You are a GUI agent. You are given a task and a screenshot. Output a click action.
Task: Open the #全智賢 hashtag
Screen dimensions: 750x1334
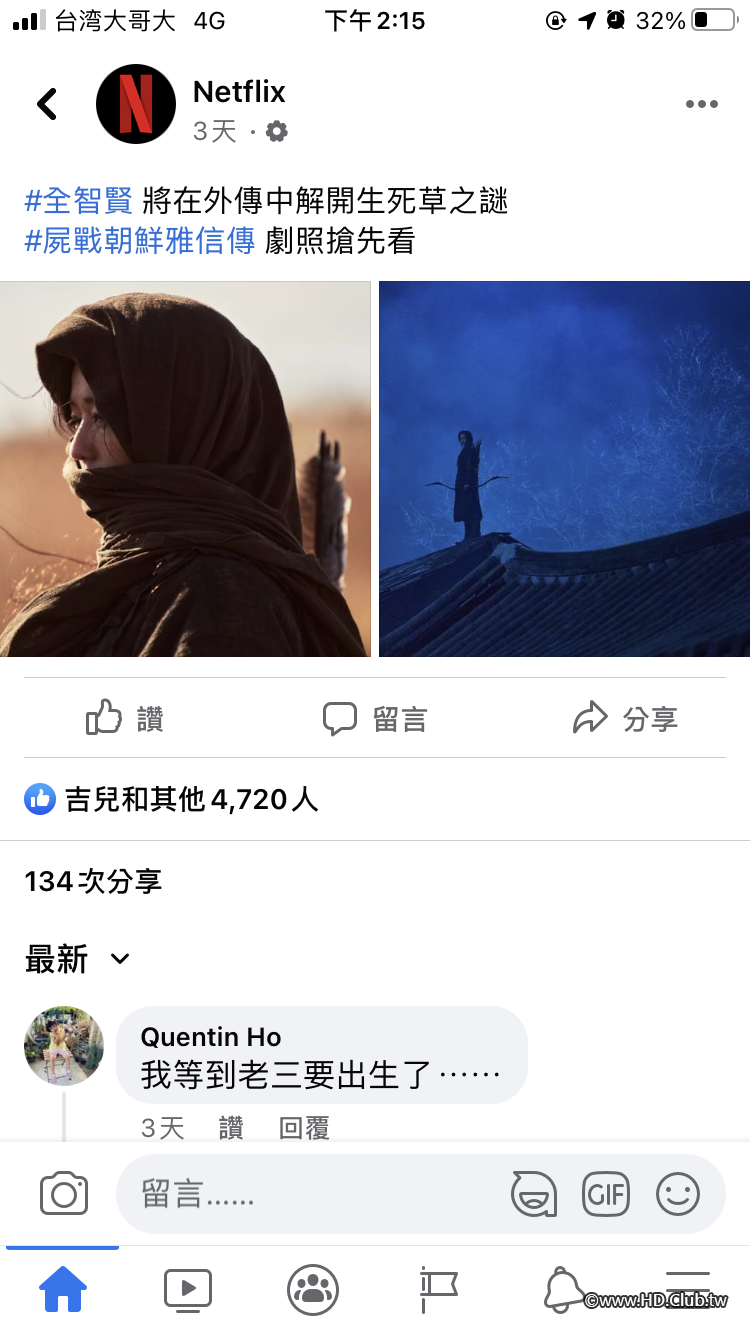click(79, 201)
